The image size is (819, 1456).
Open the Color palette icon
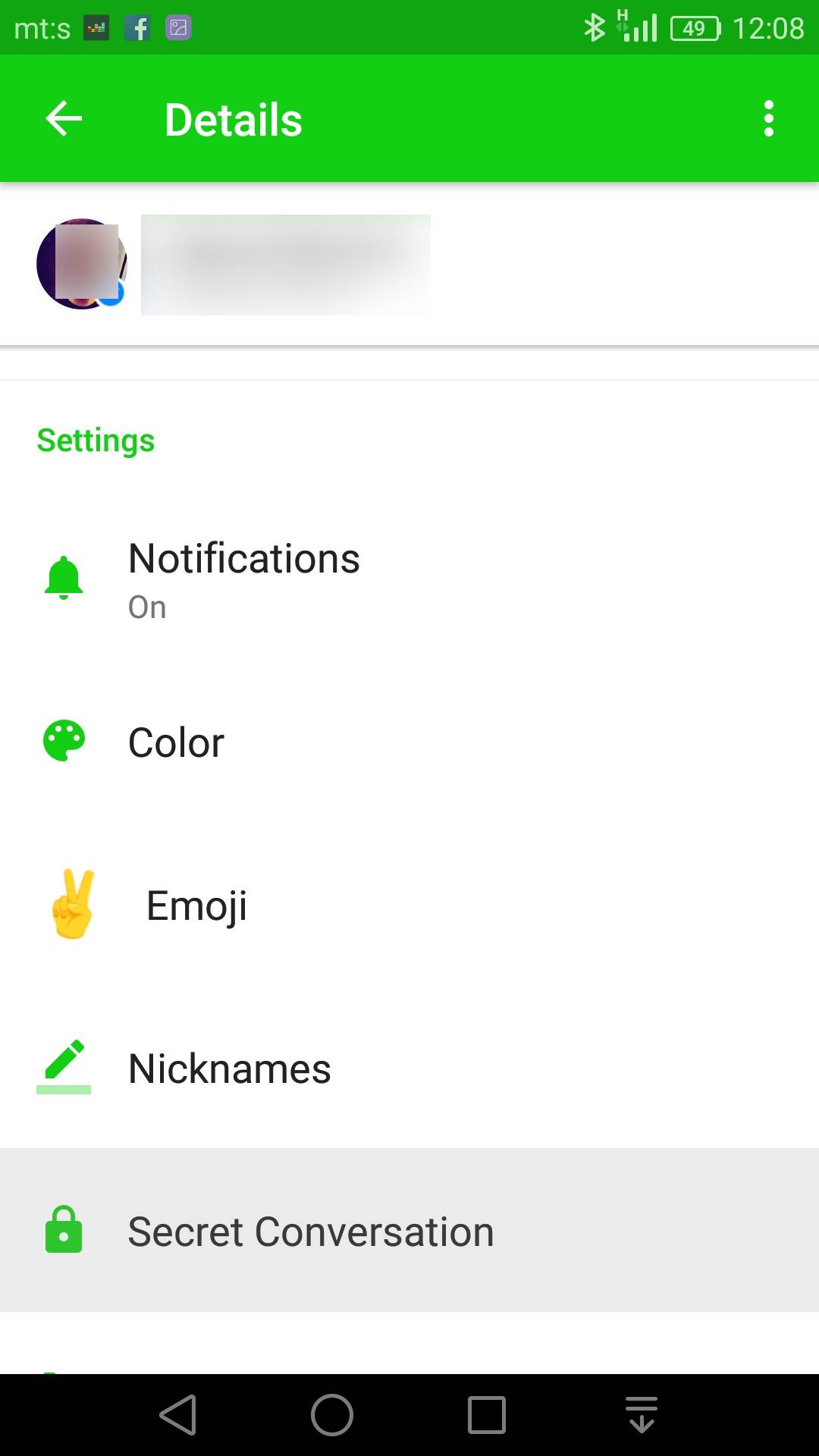[x=64, y=741]
